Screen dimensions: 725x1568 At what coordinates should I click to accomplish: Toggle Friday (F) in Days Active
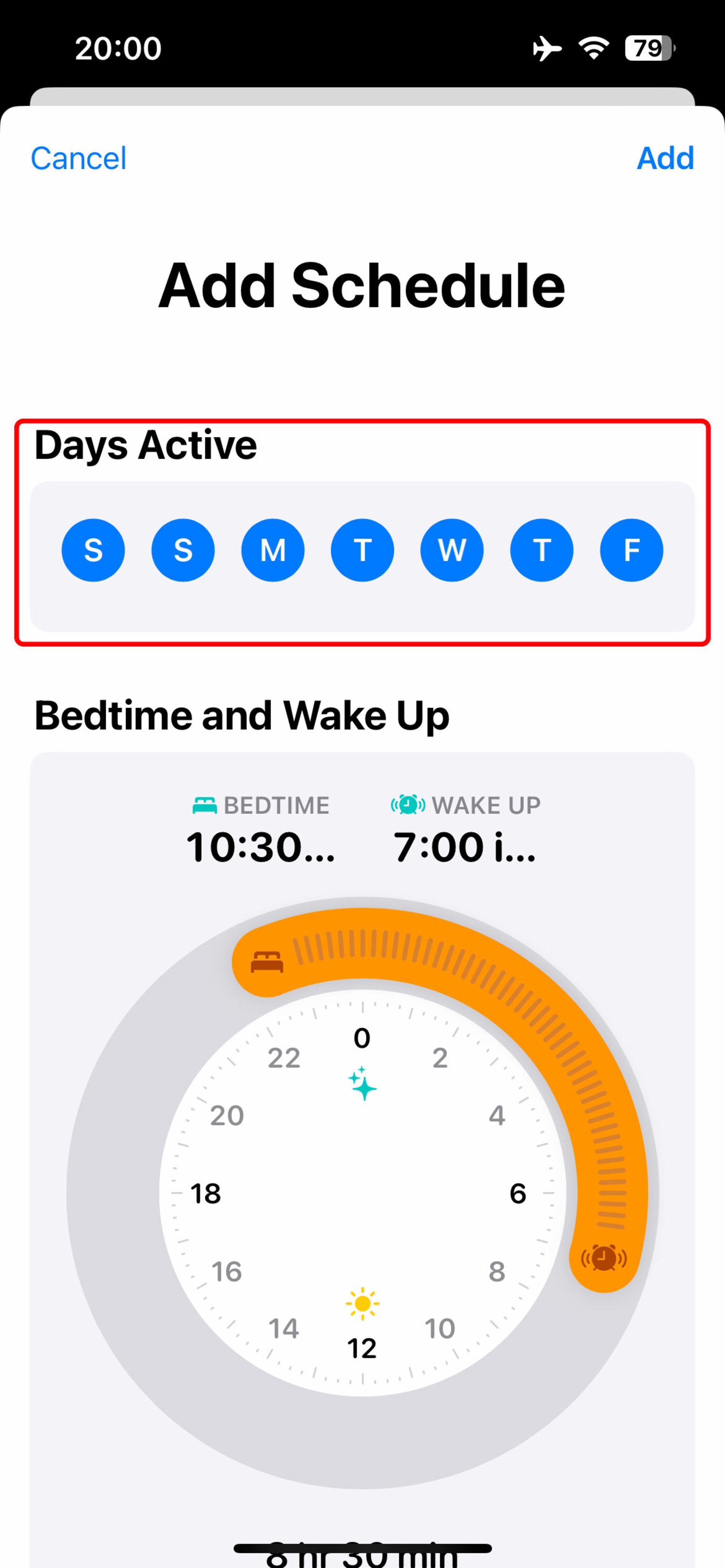[x=631, y=550]
